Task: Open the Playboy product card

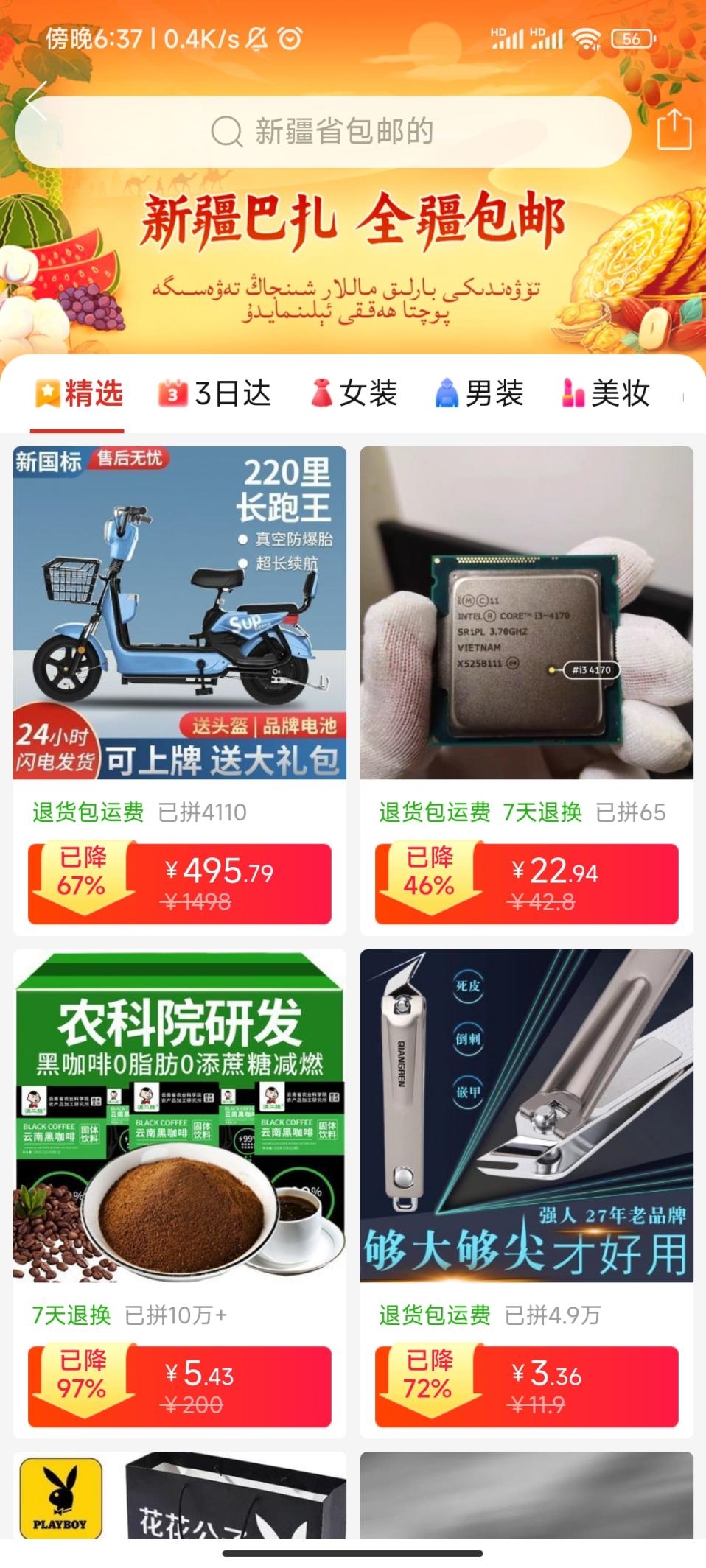Action: pyautogui.click(x=179, y=1495)
